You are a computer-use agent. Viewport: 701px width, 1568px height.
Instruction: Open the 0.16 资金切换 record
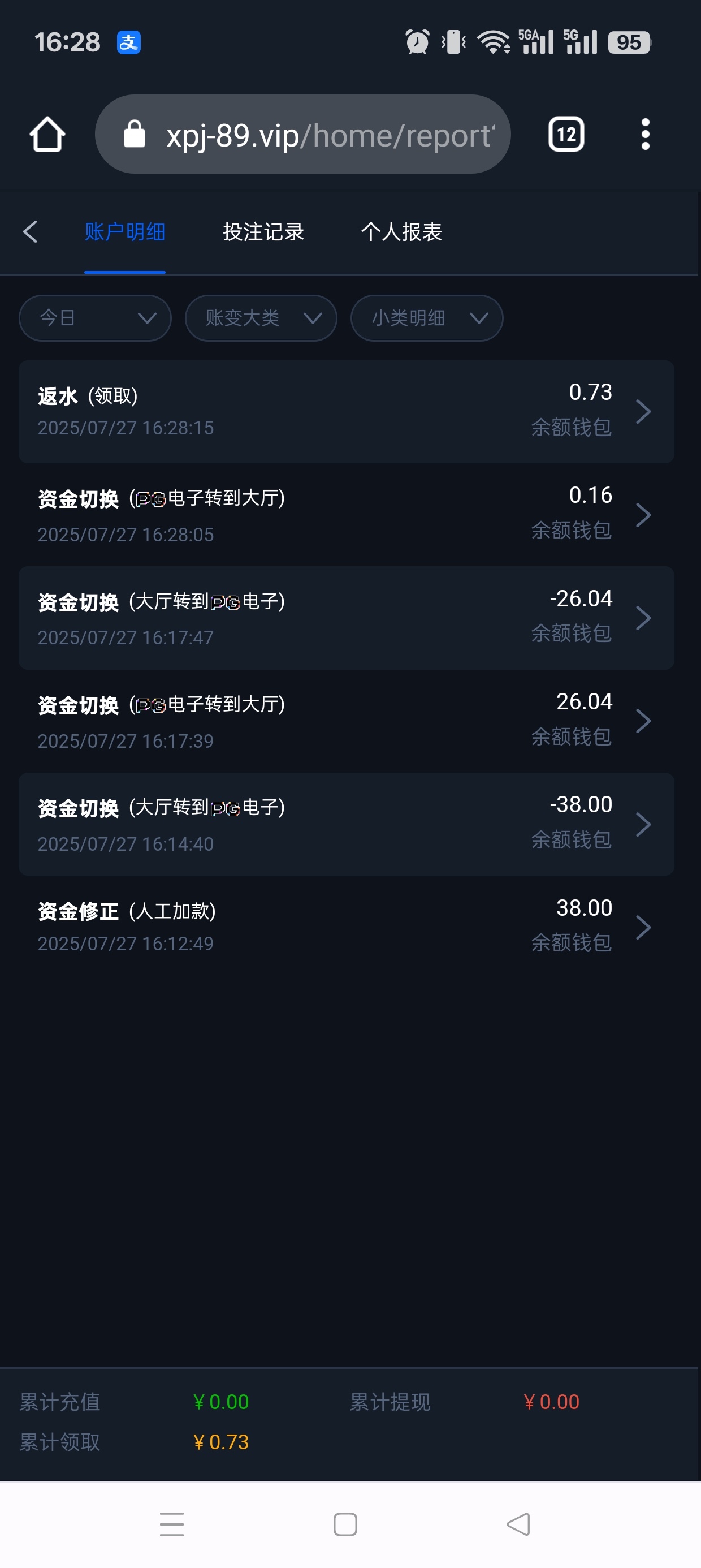point(345,515)
